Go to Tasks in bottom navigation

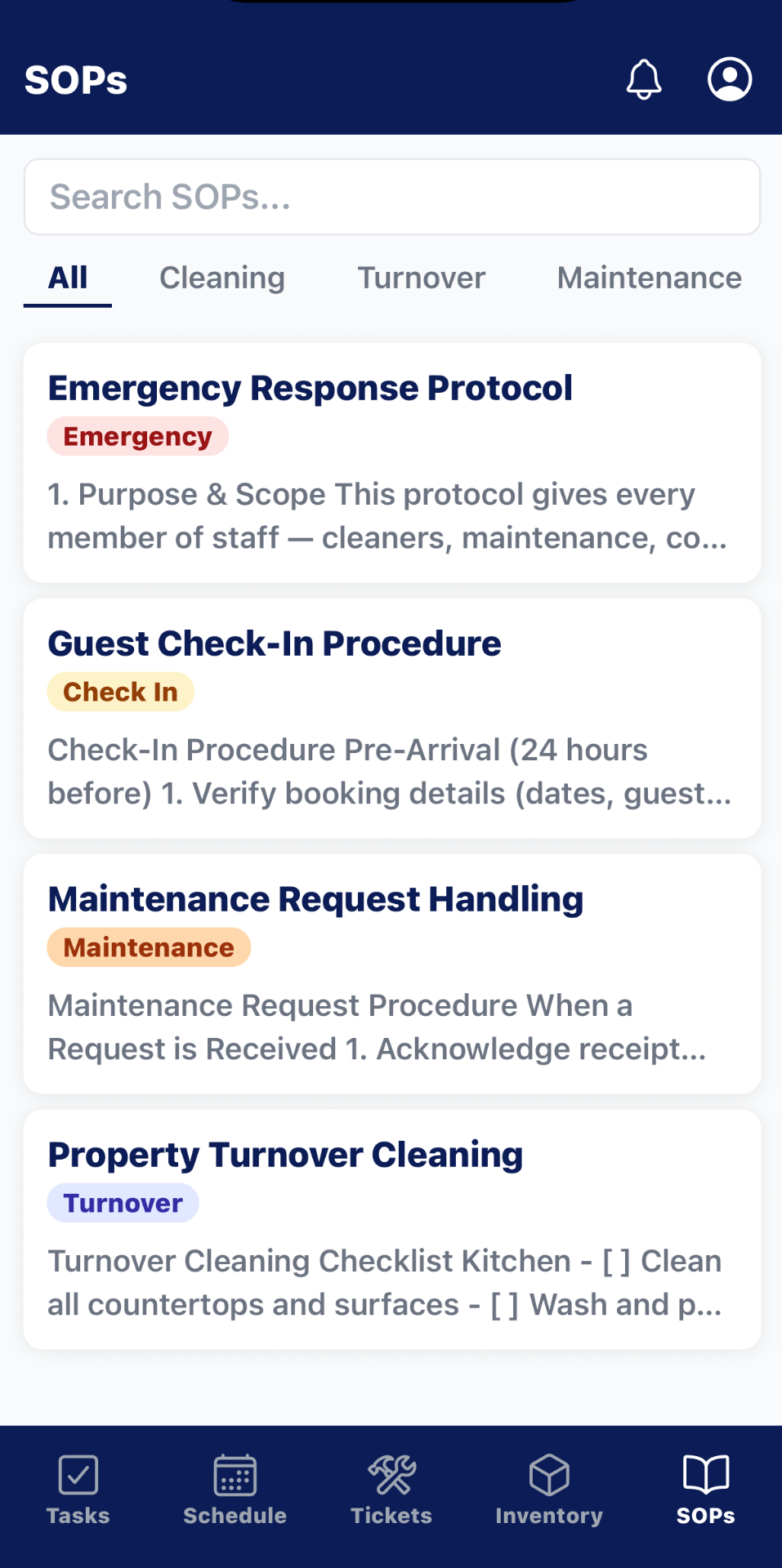coord(78,1490)
